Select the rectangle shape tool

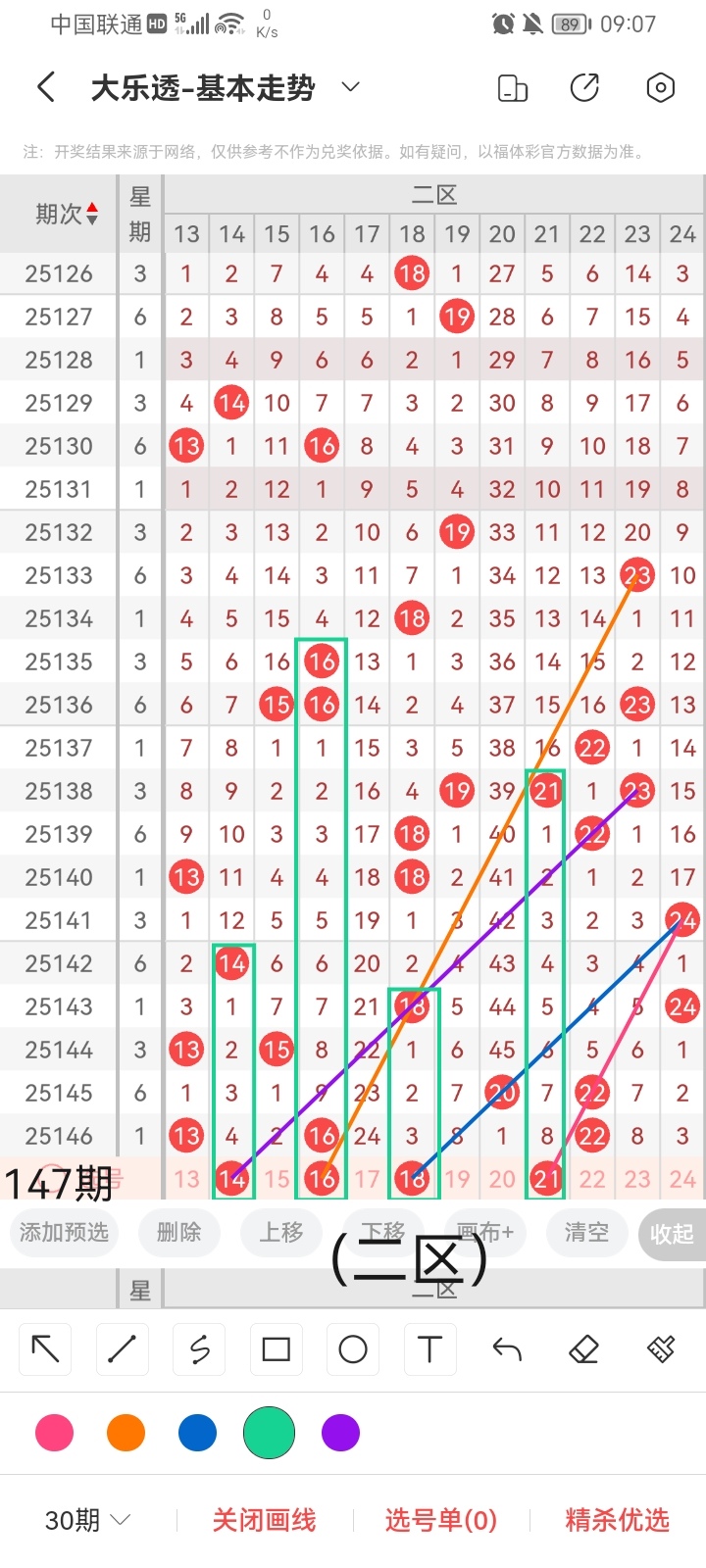[277, 1349]
